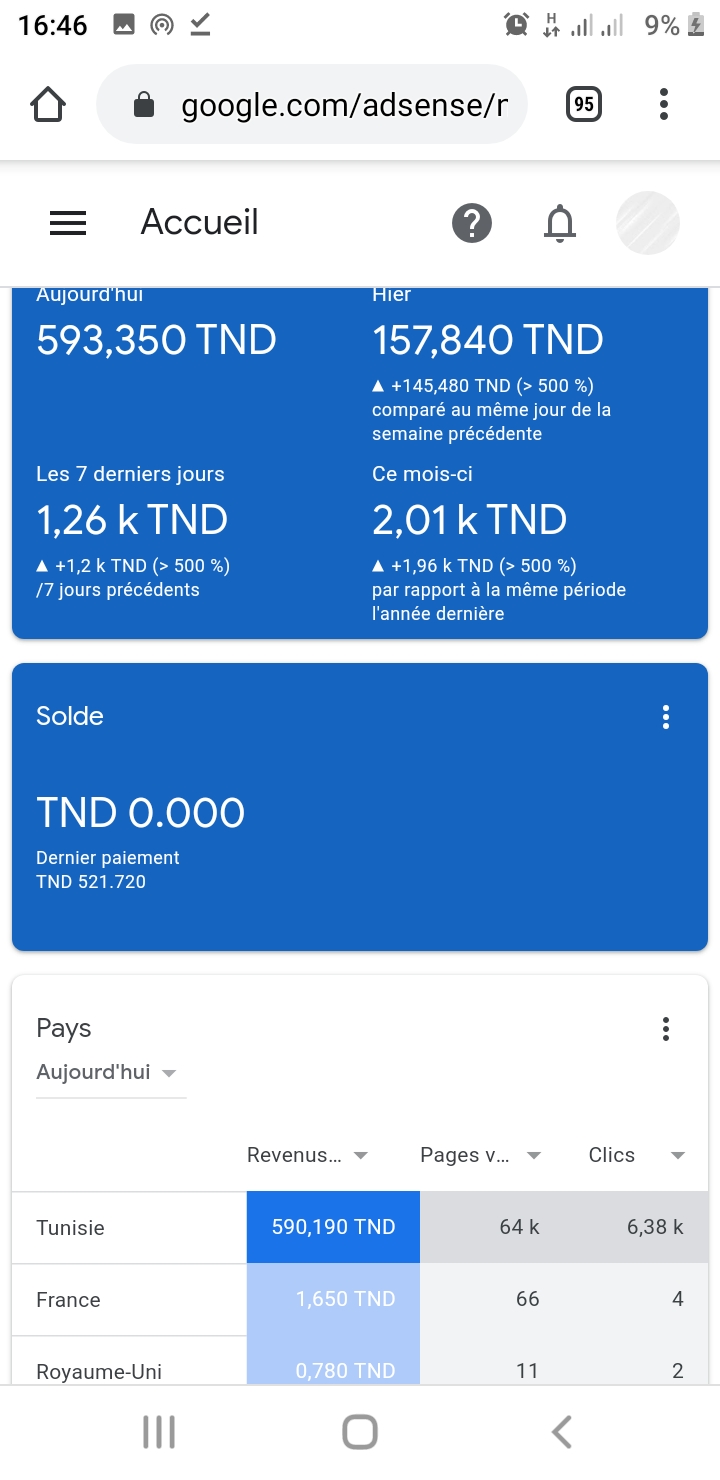Screen dimensions: 720x1480
Task: Open the Clics column dropdown
Action: point(637,1155)
